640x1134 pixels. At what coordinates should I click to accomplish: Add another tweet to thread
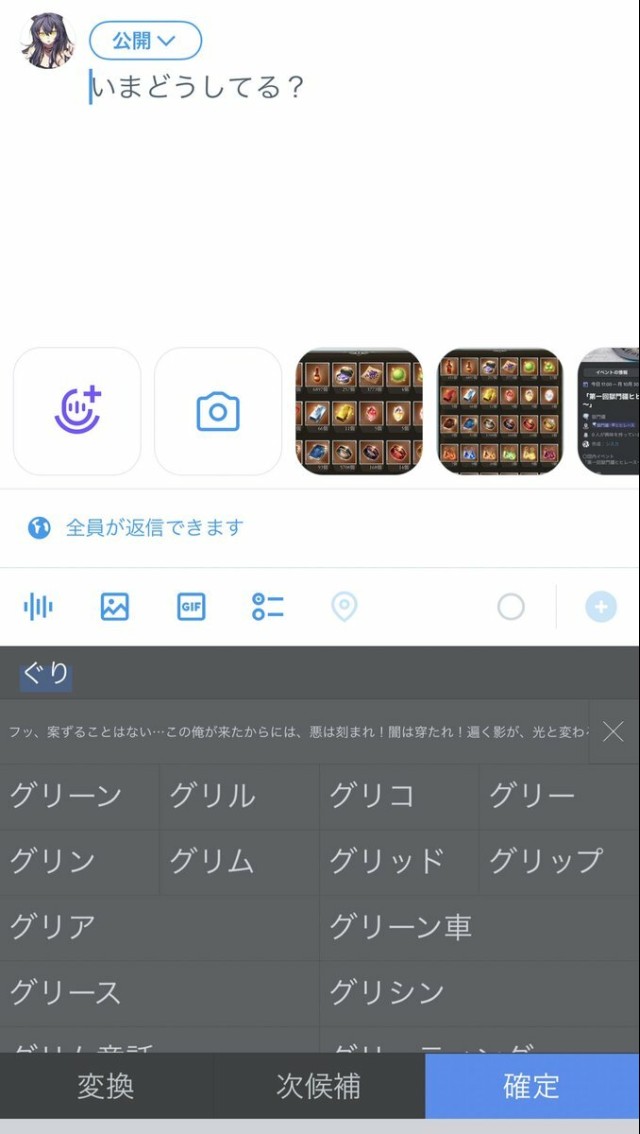[600, 606]
